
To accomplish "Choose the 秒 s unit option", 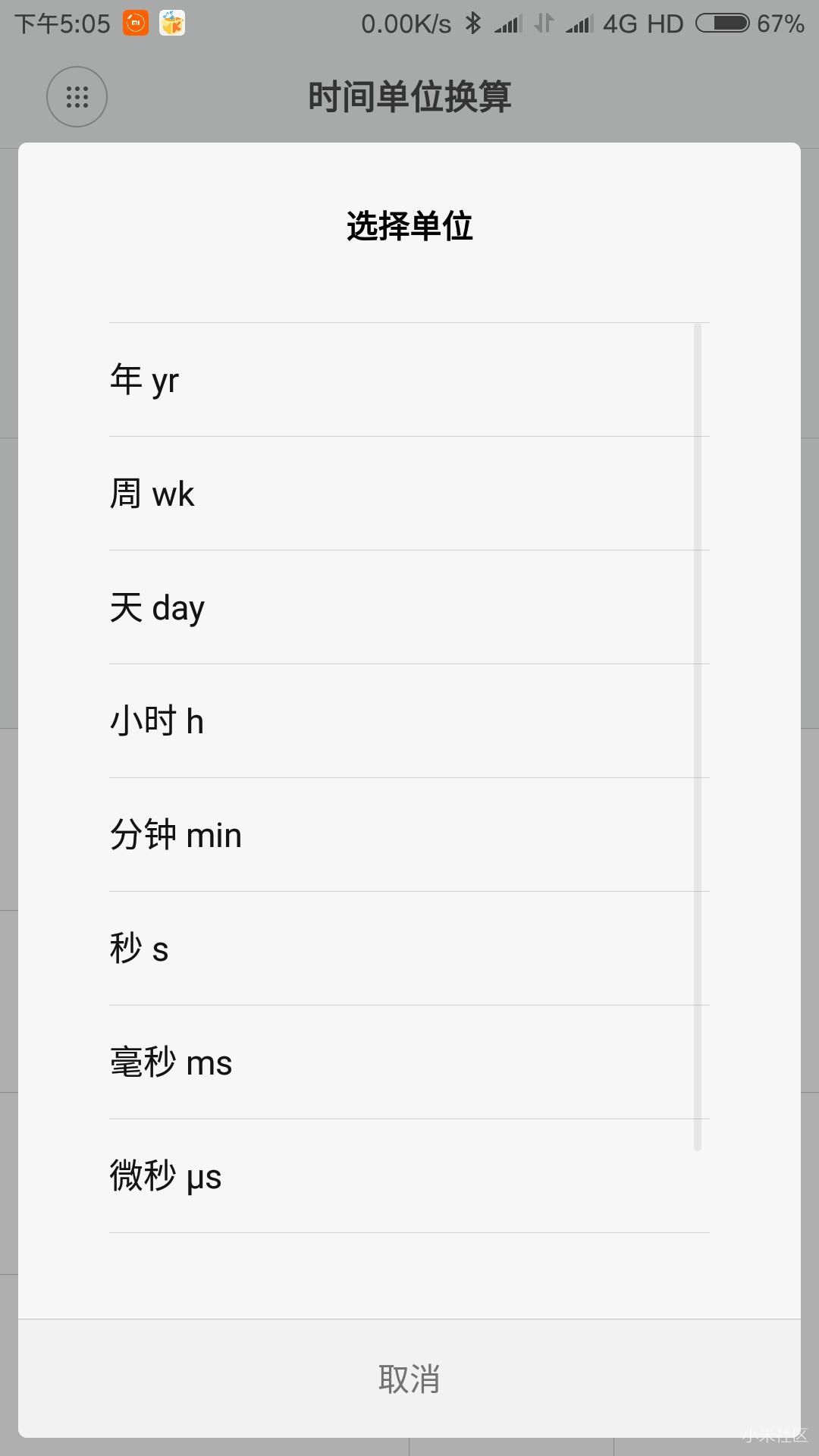I will tap(409, 948).
